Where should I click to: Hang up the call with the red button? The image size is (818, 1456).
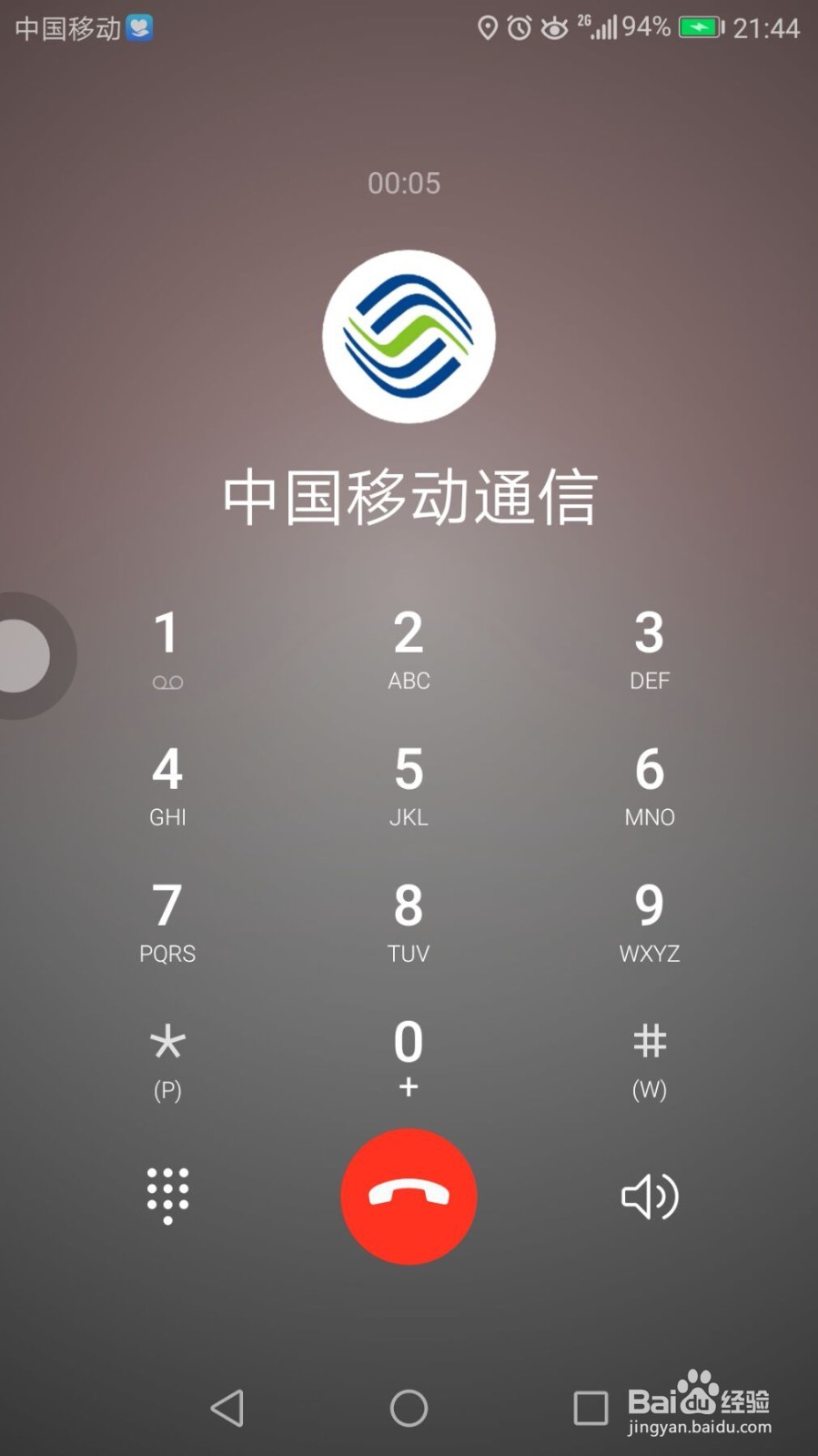pos(408,1197)
